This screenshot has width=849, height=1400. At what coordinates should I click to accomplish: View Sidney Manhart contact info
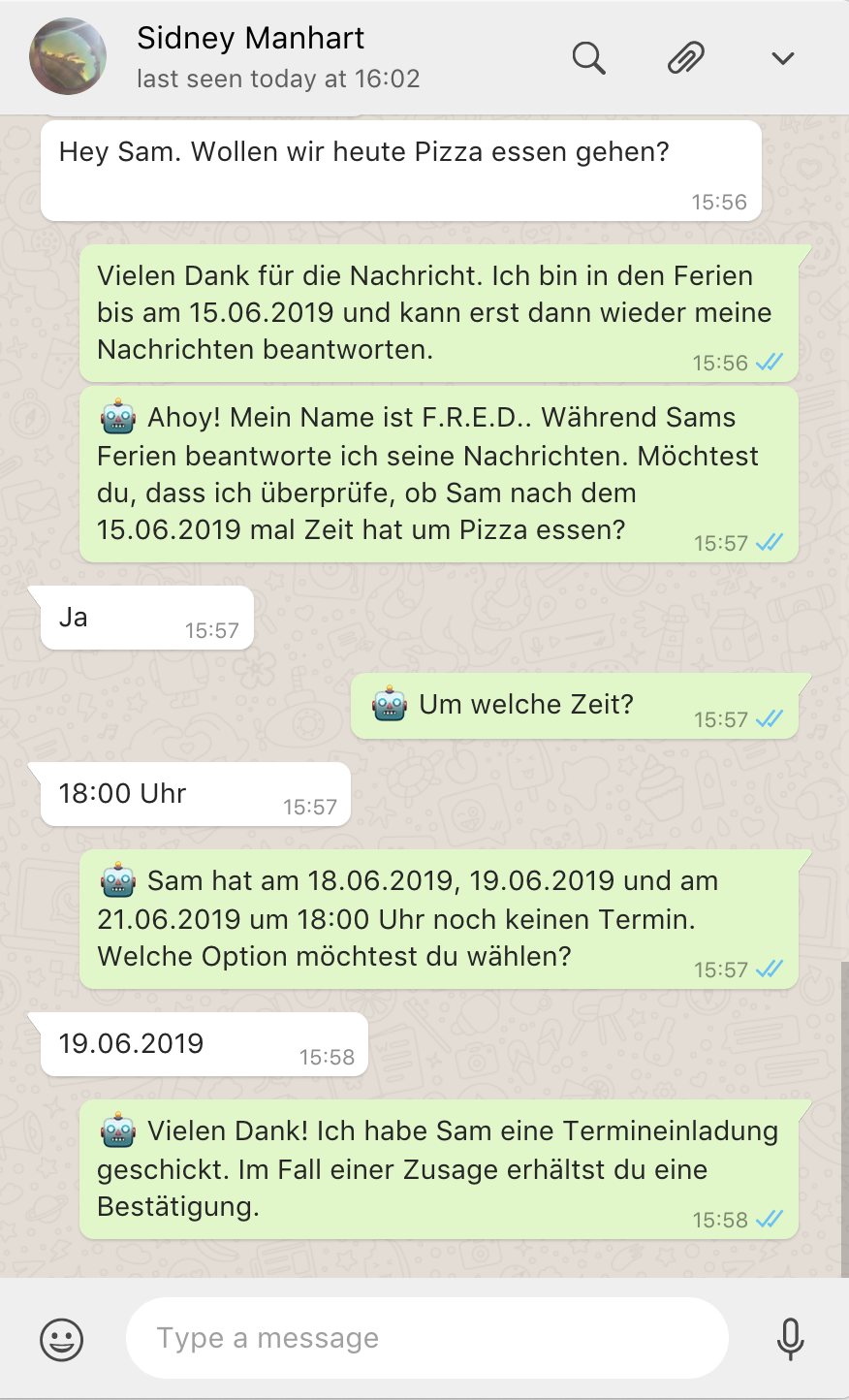(x=250, y=39)
